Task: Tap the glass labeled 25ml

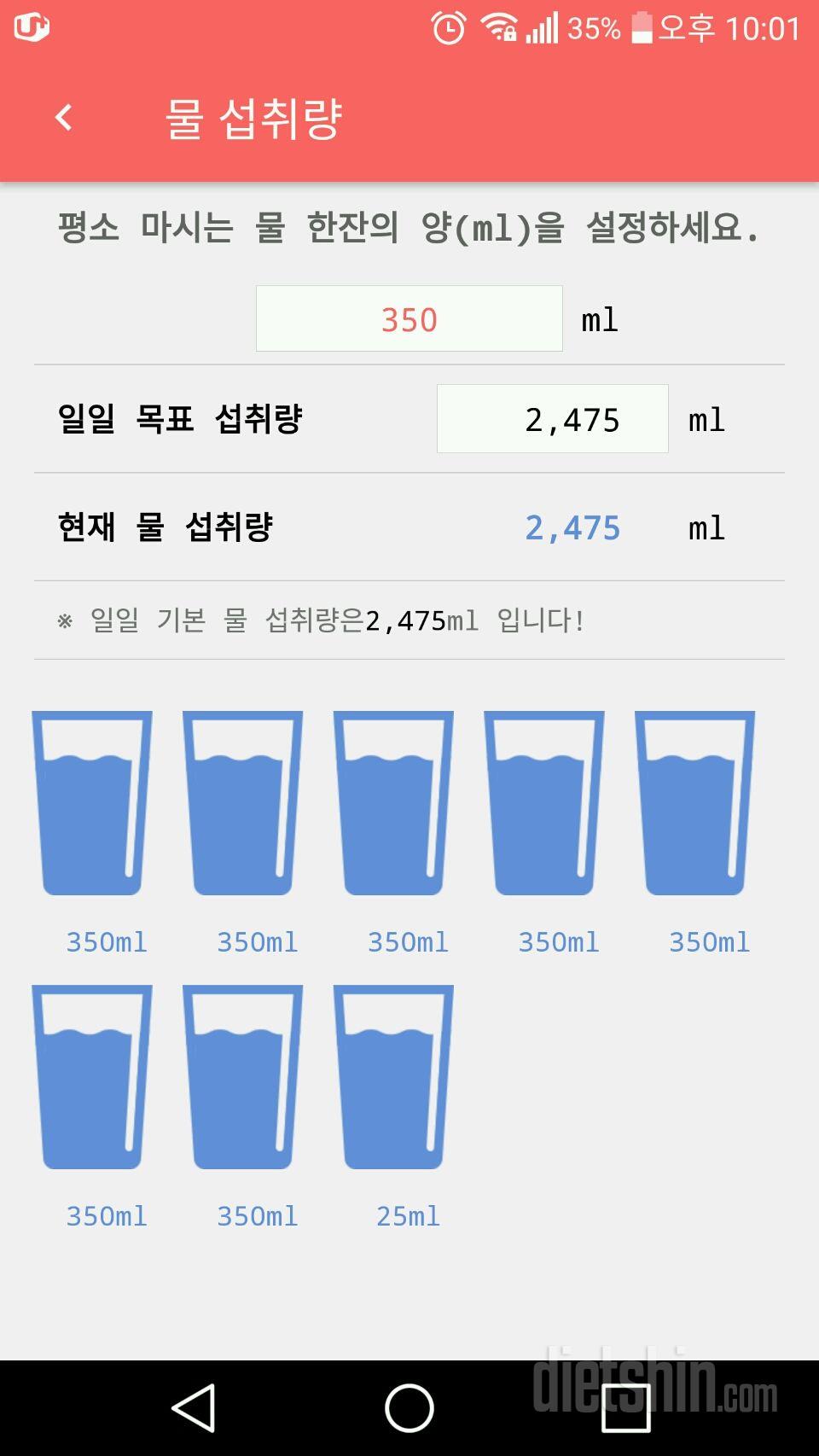Action: point(393,1078)
